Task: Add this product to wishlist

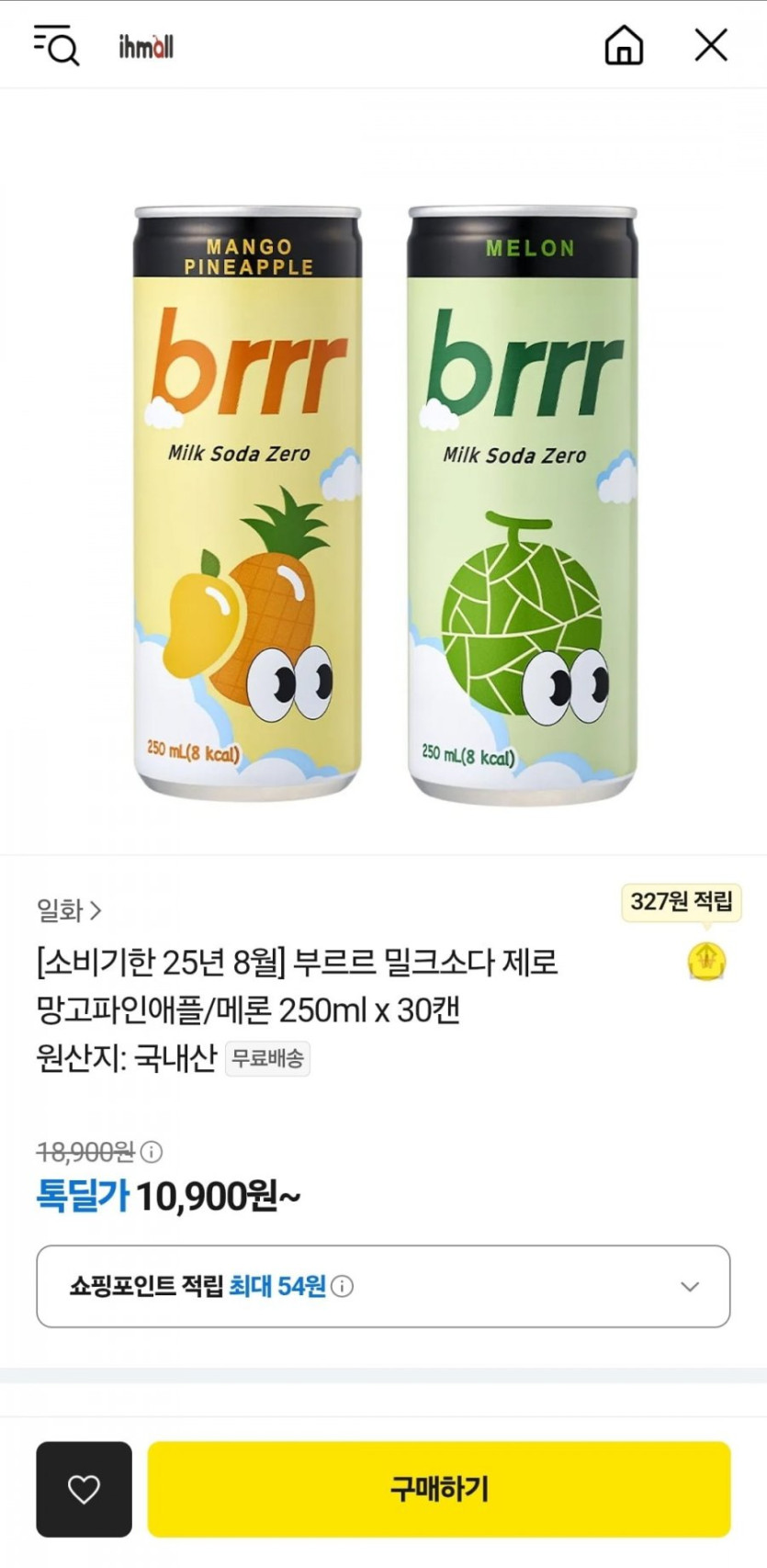Action: pos(84,1489)
